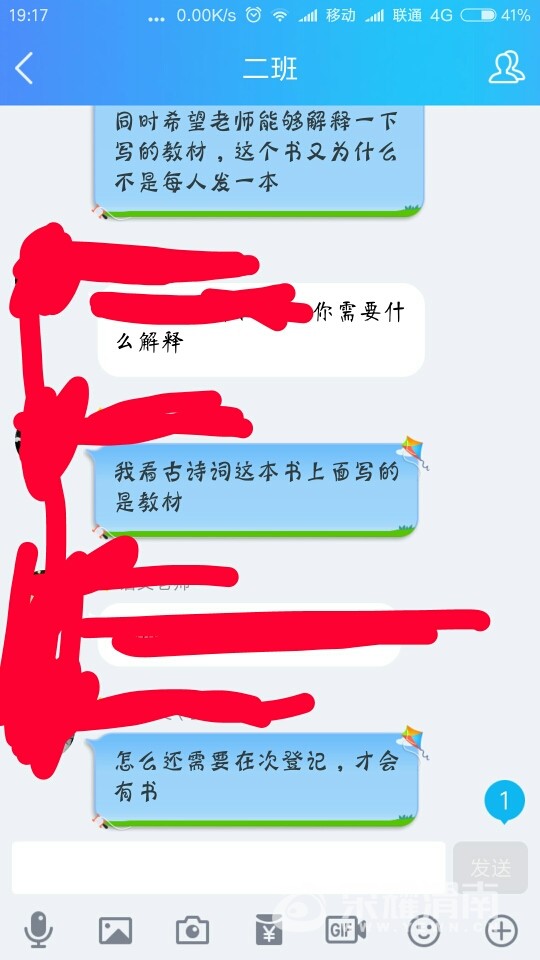Open more options with the plus icon
Screen dimensions: 540x960
[501, 931]
